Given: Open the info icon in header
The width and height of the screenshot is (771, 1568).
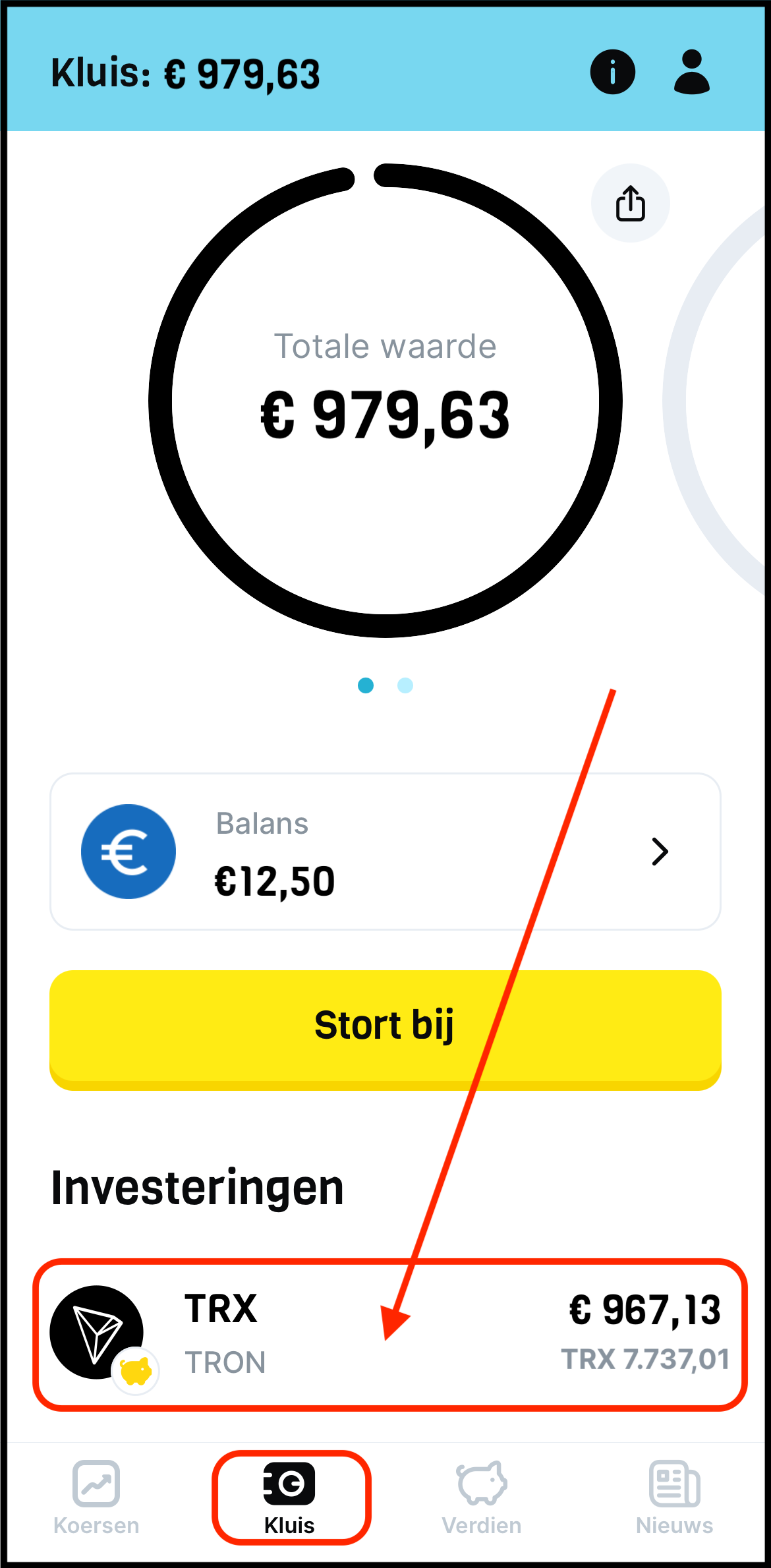Looking at the screenshot, I should [x=612, y=72].
